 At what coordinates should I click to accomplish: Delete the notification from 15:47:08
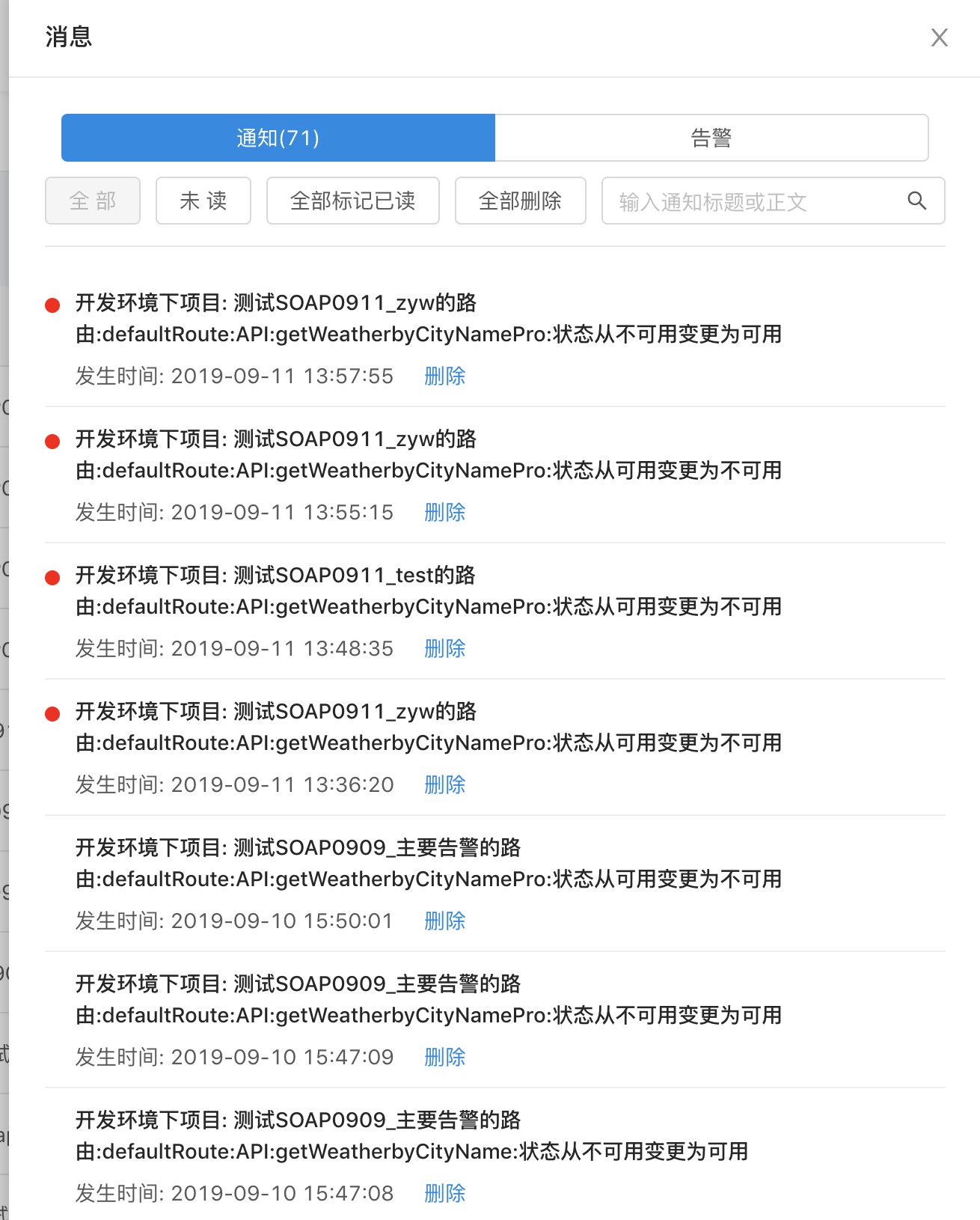click(445, 1193)
